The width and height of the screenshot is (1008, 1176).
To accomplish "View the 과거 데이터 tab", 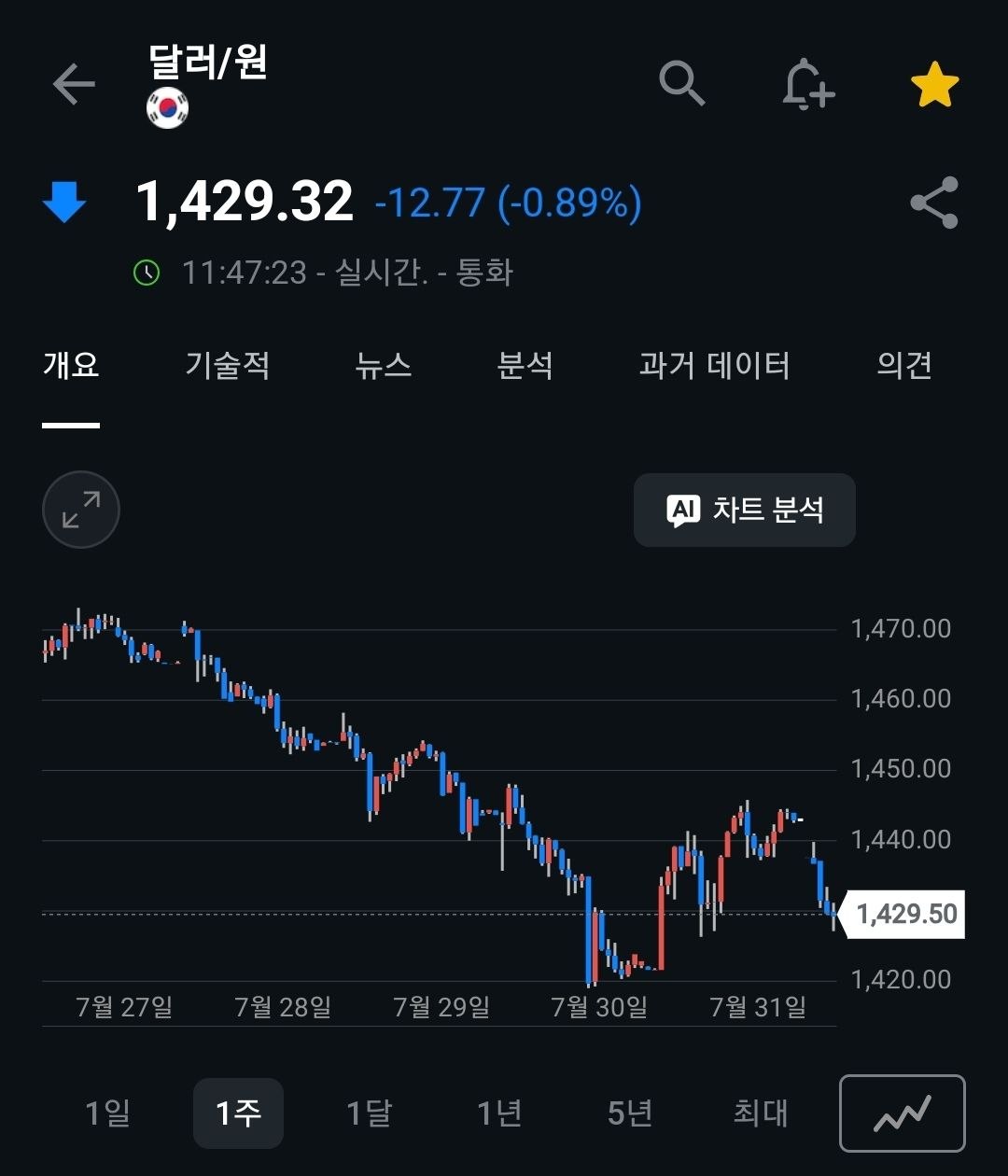I will pyautogui.click(x=715, y=365).
